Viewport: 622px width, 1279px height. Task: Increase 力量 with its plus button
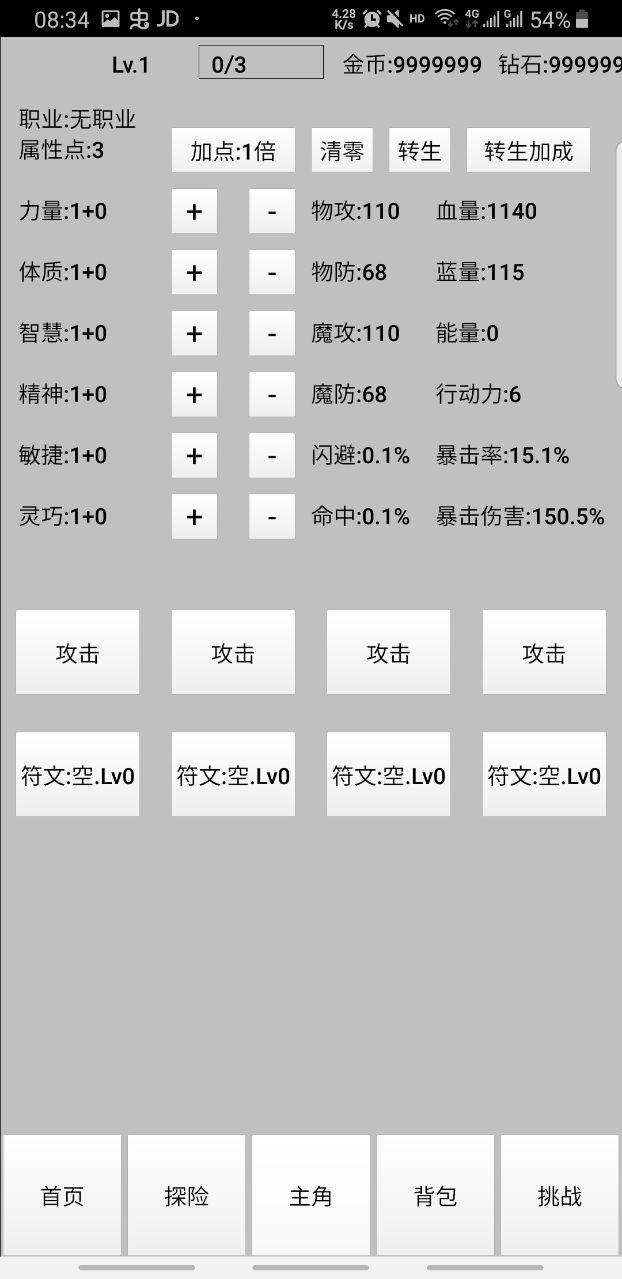tap(194, 211)
